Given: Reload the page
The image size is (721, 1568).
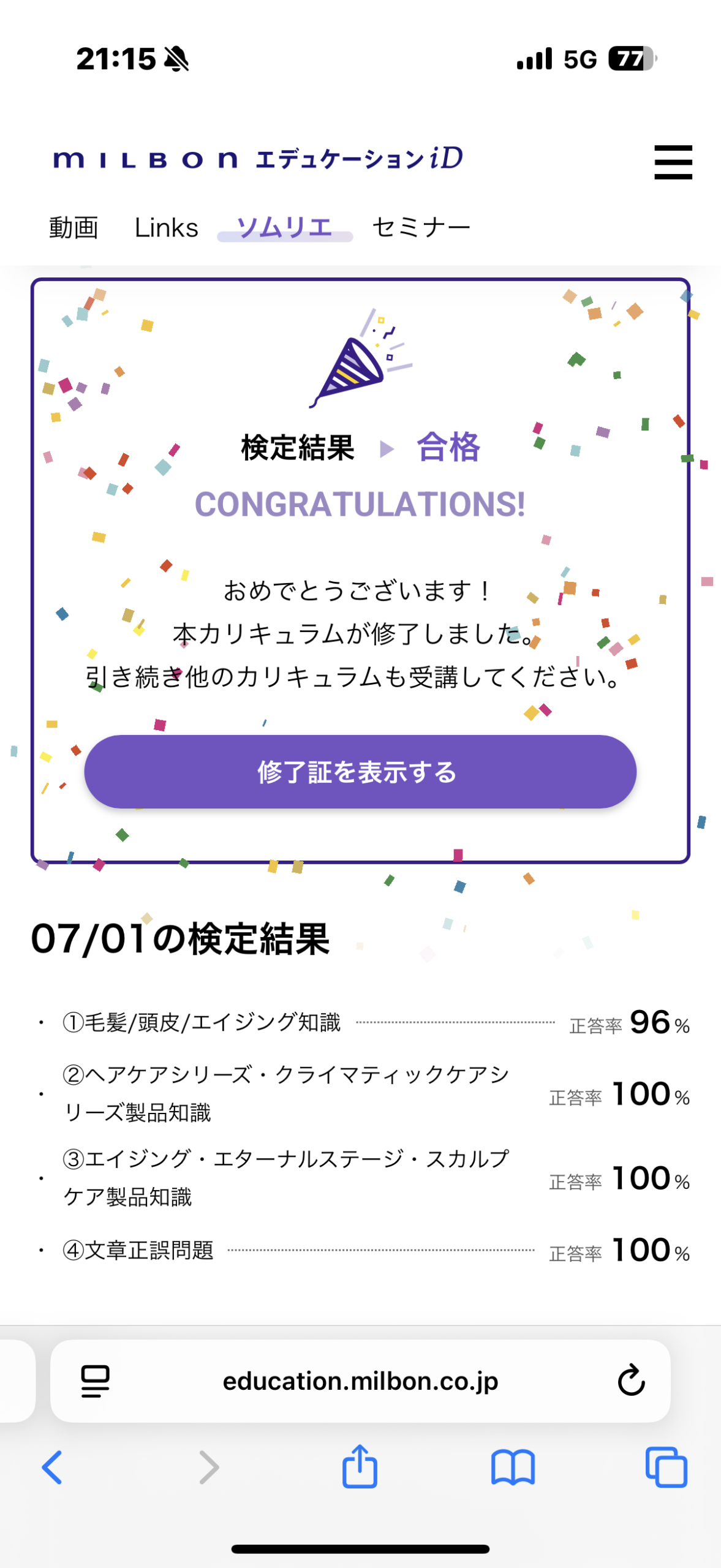Looking at the screenshot, I should click(x=631, y=1381).
